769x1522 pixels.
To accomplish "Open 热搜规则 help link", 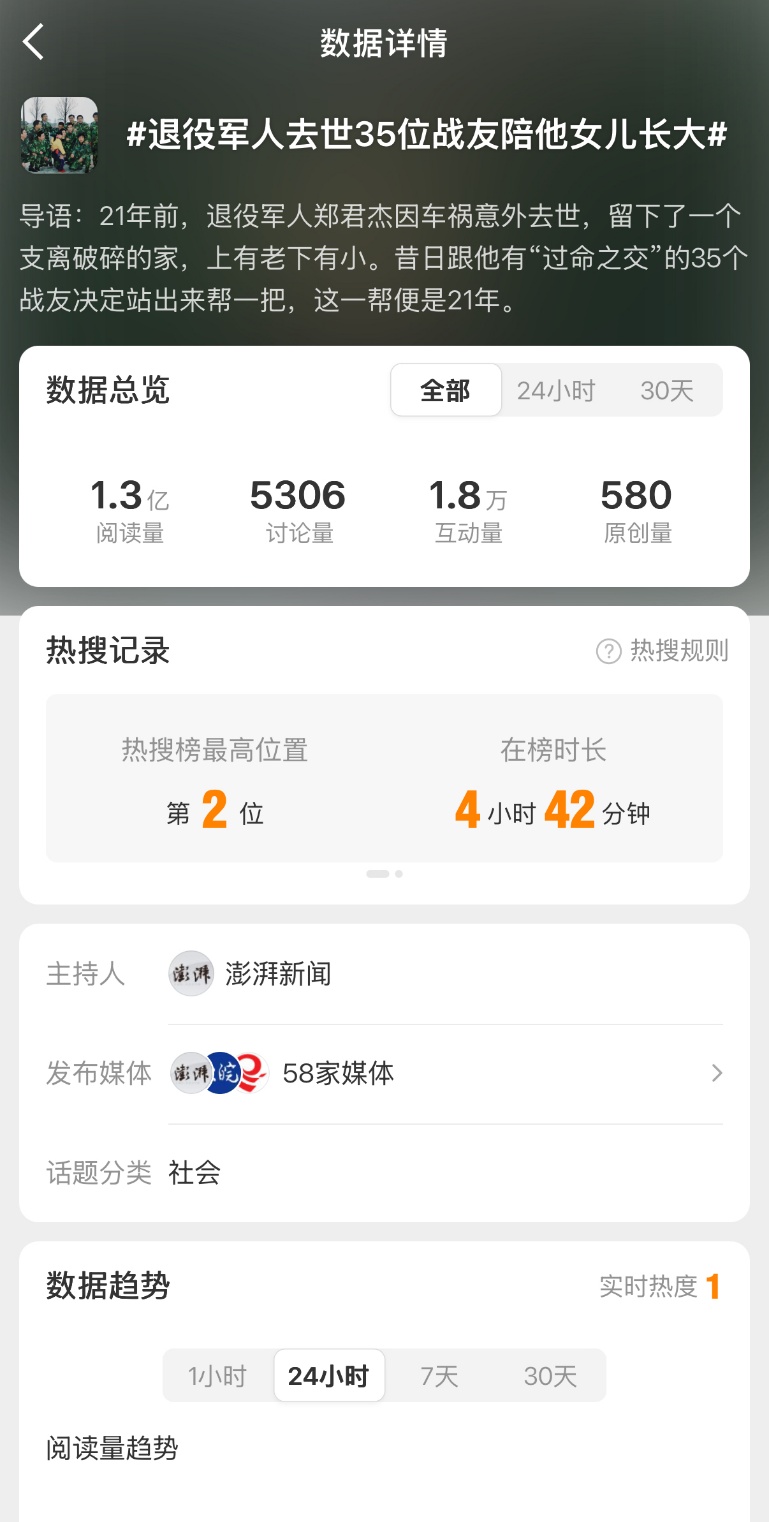I will pos(662,651).
